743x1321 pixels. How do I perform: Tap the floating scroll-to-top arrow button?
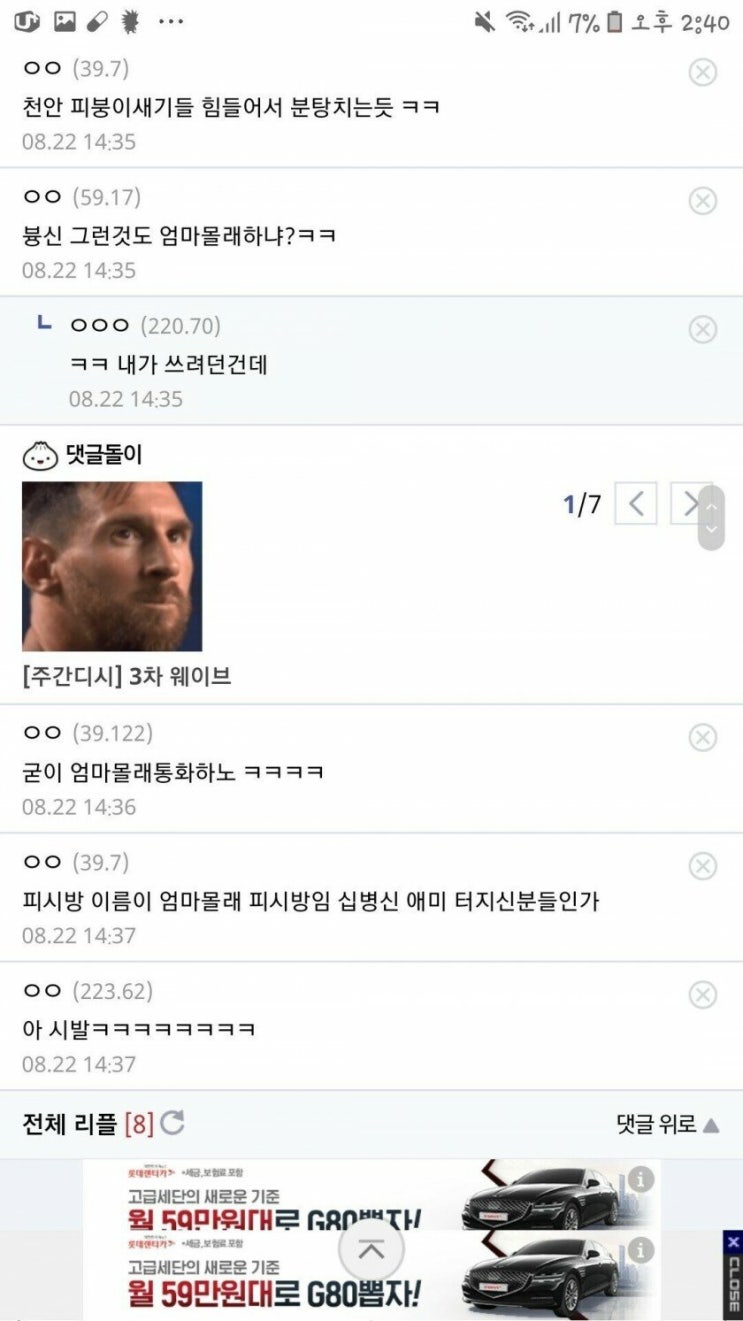click(x=371, y=1250)
